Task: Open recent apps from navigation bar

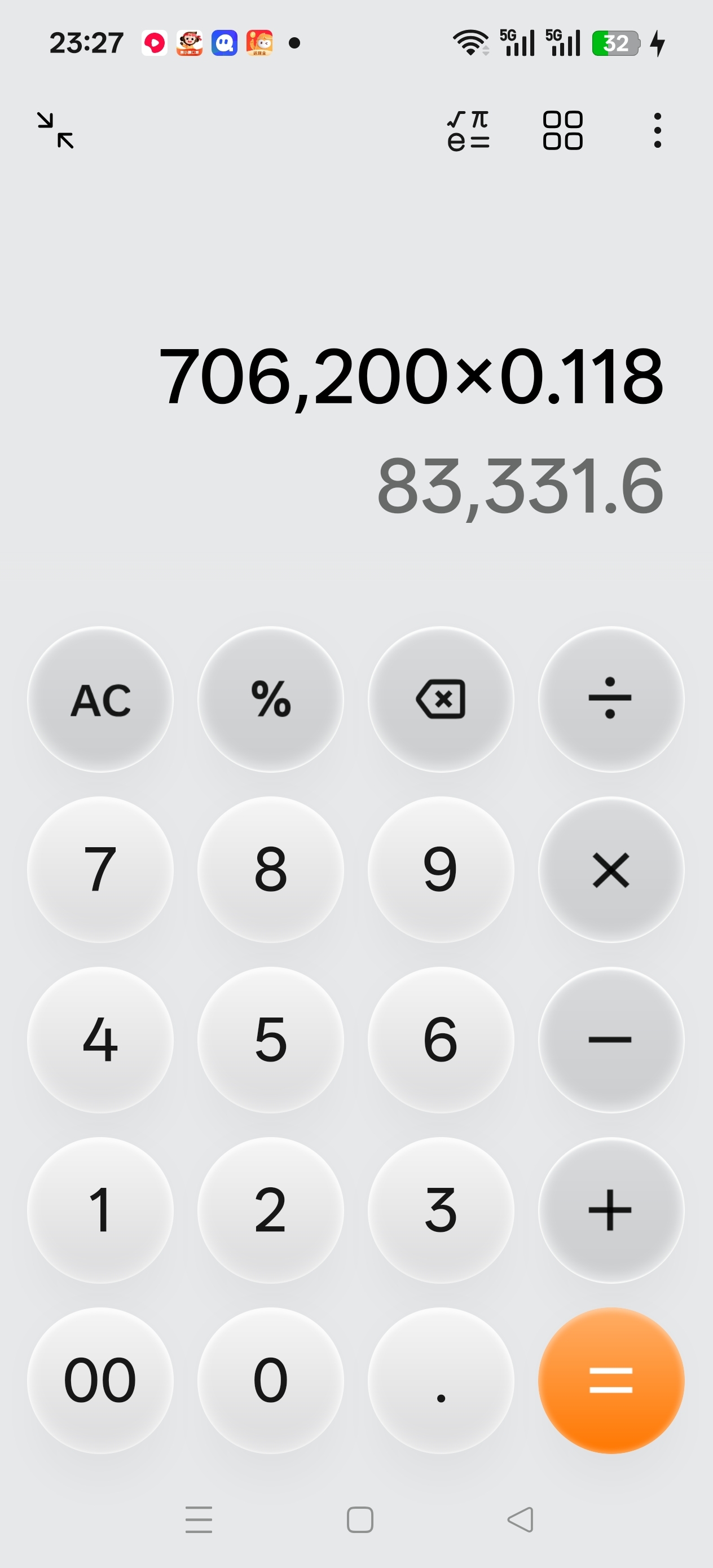Action: tap(199, 1519)
